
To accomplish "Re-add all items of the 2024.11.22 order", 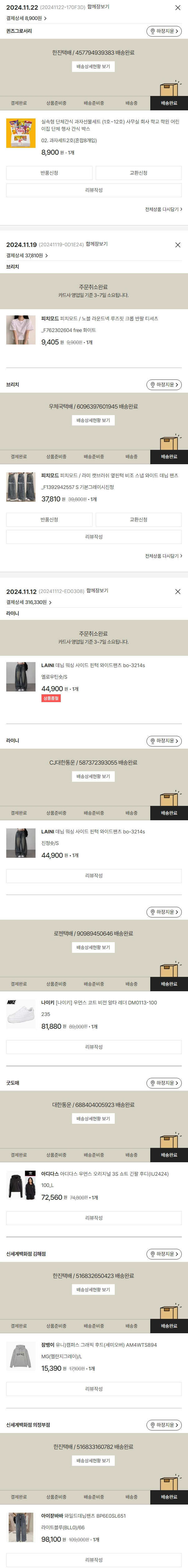I will click(x=163, y=209).
